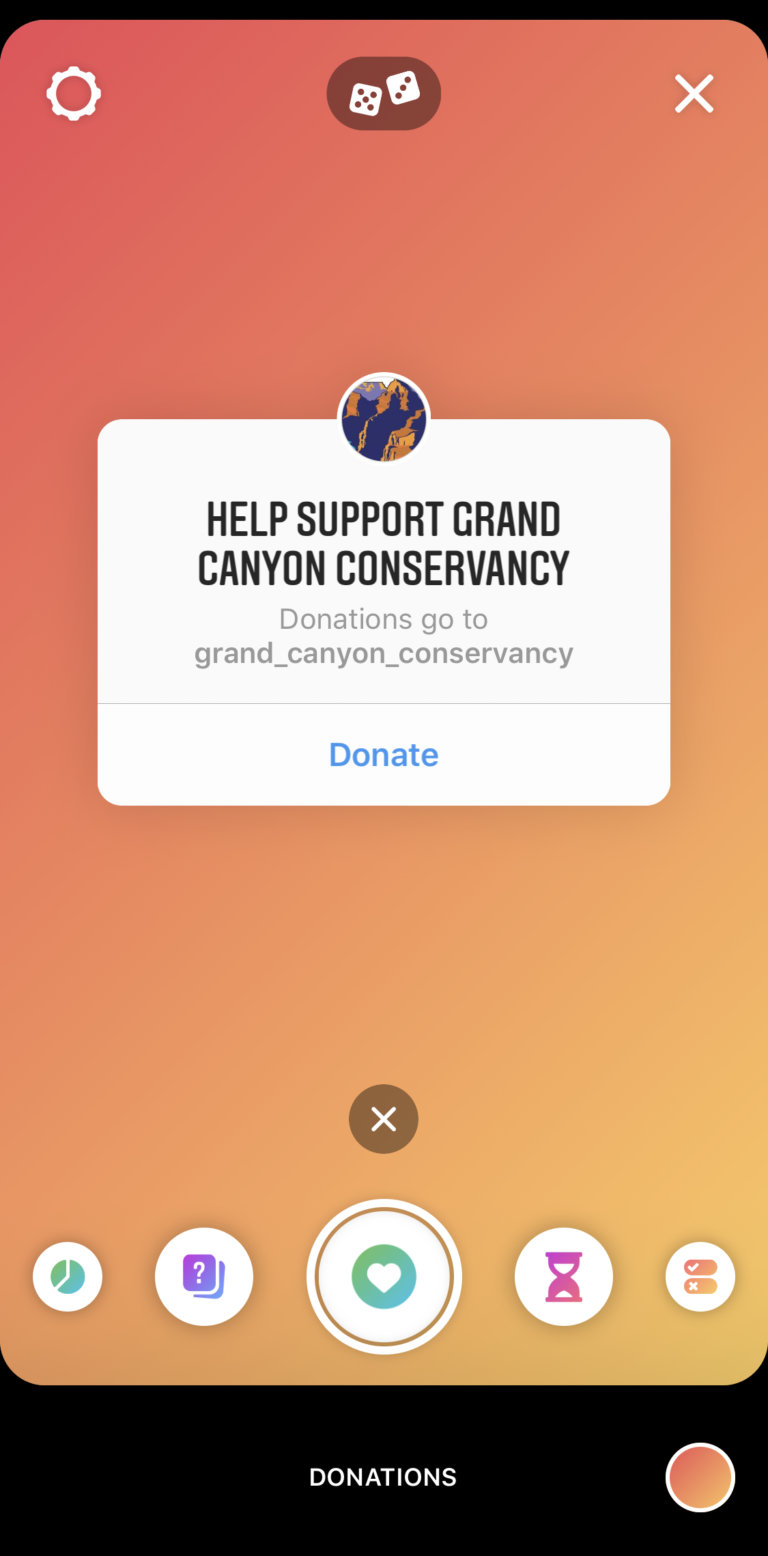Image resolution: width=768 pixels, height=1556 pixels.
Task: Exit the story editor with the top X
Action: (x=694, y=93)
